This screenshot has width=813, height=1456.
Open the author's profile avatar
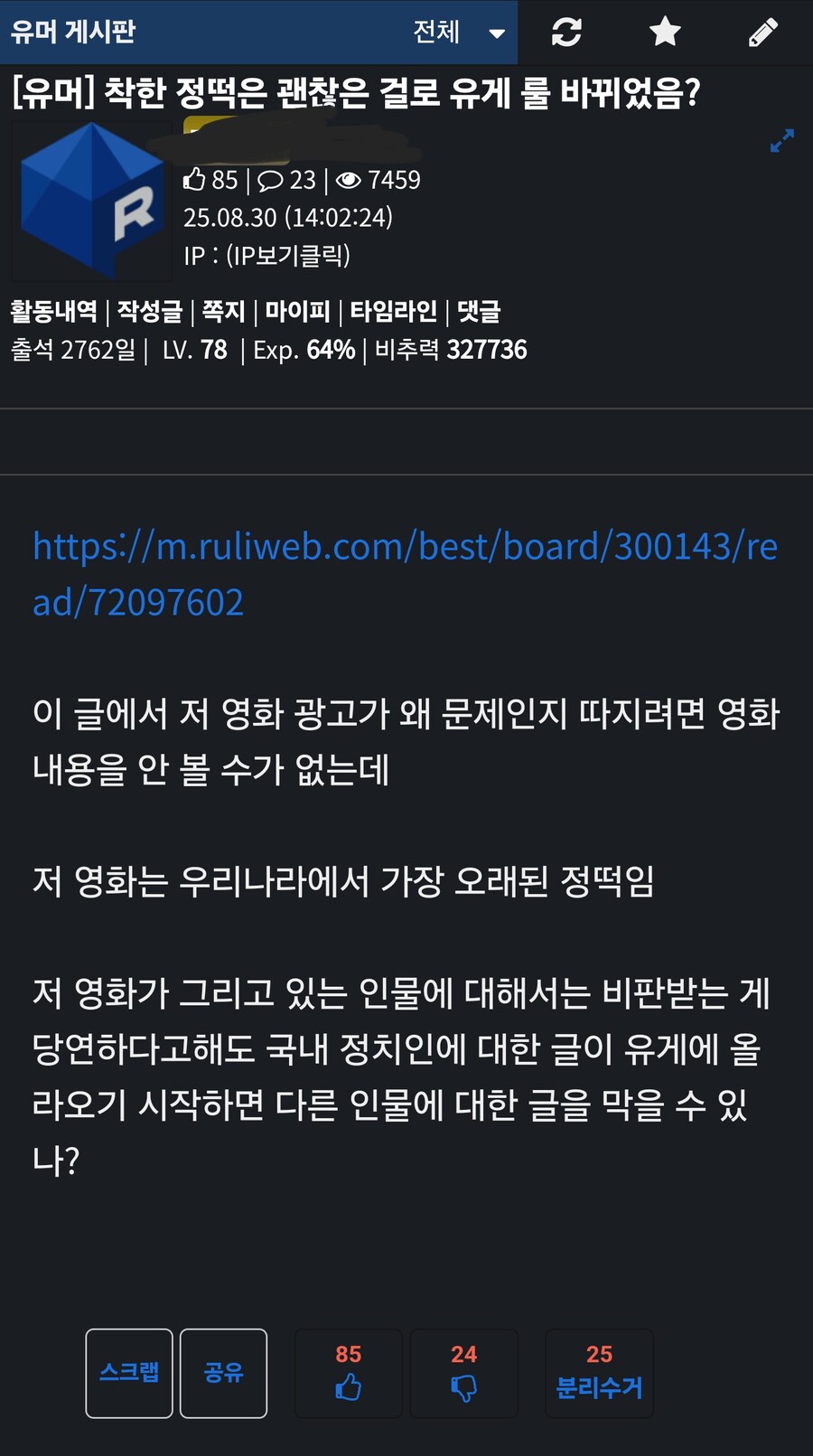click(91, 201)
